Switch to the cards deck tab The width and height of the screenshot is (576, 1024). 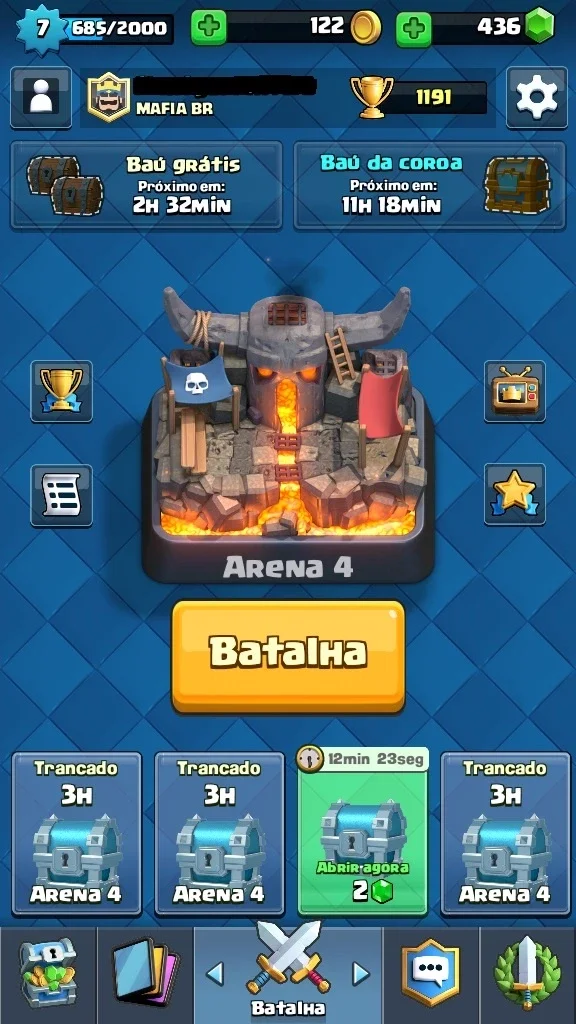point(145,974)
